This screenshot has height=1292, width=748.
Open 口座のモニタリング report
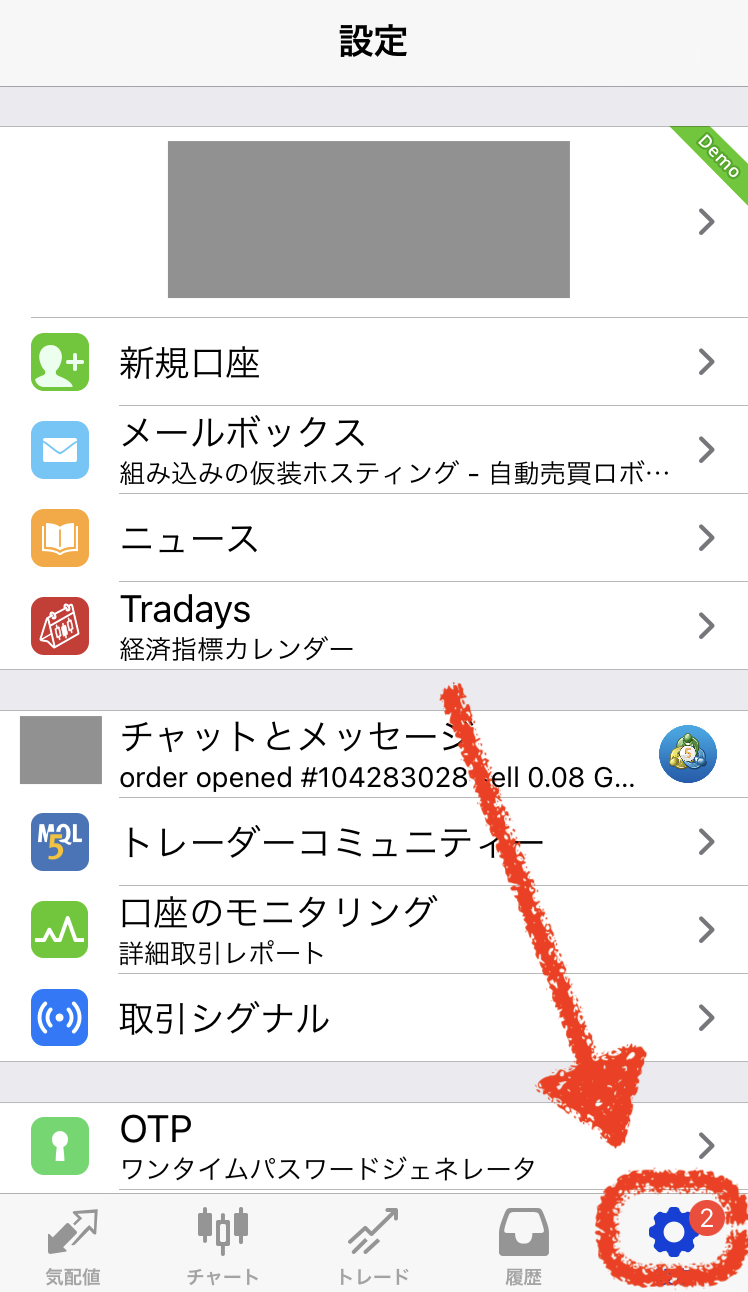point(374,930)
